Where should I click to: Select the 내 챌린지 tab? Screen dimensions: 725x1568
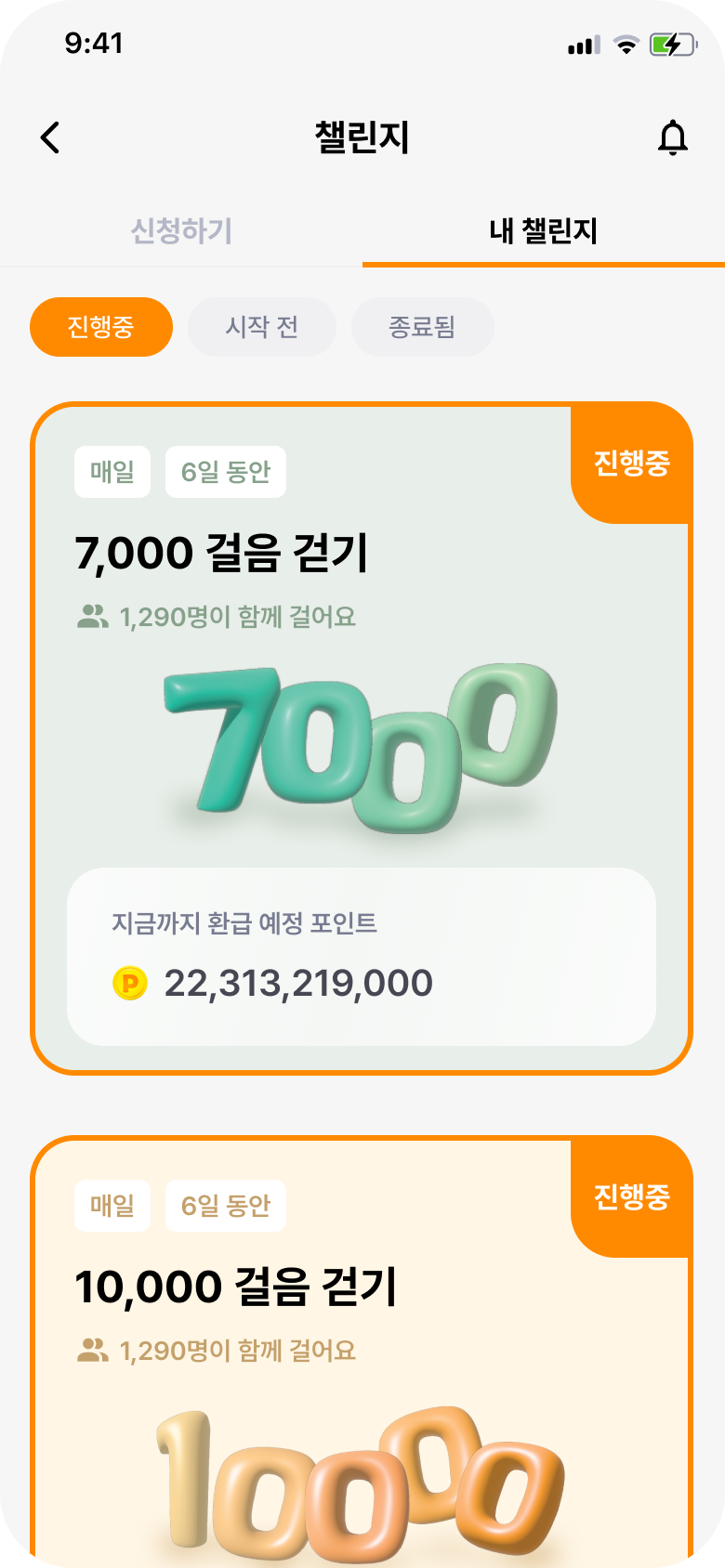[543, 231]
